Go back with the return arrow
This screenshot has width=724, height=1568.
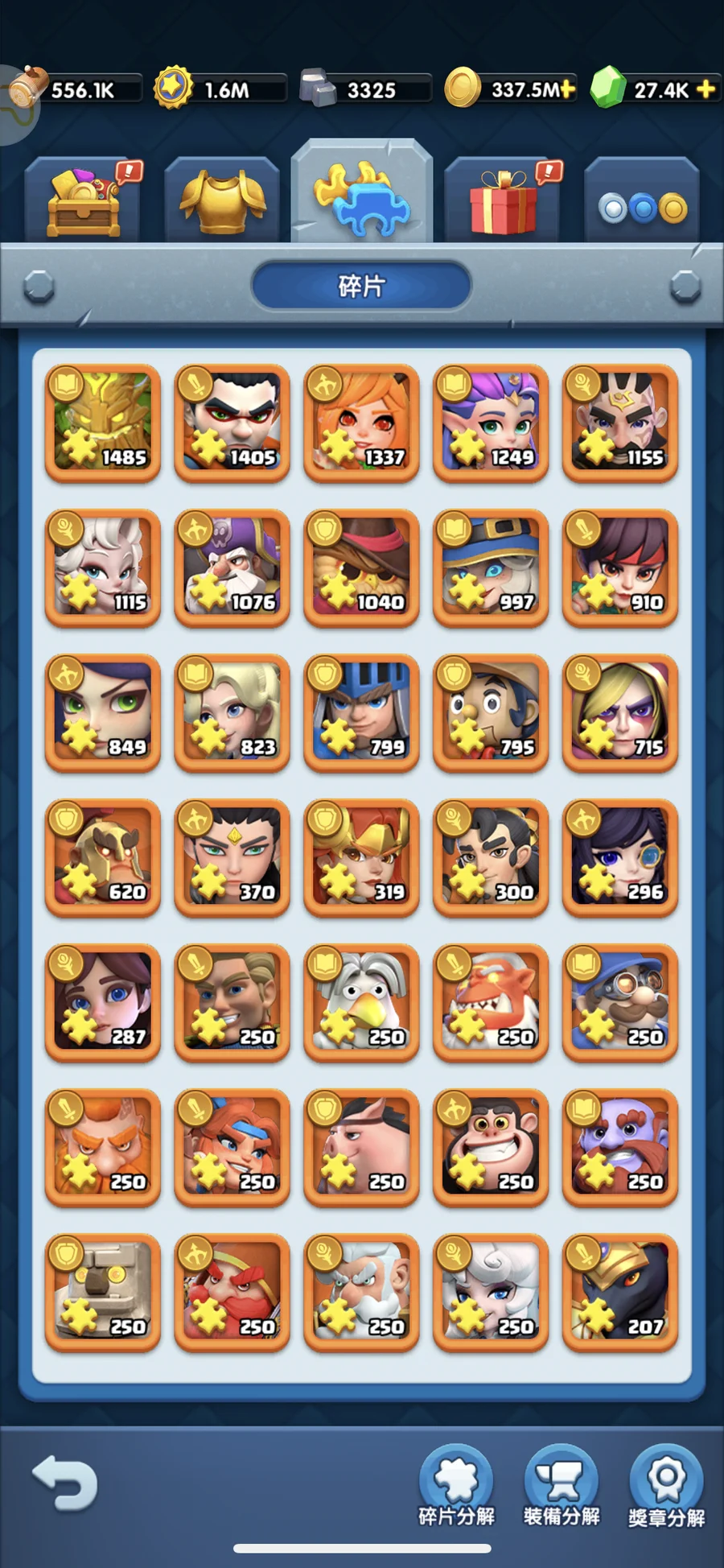click(64, 1482)
